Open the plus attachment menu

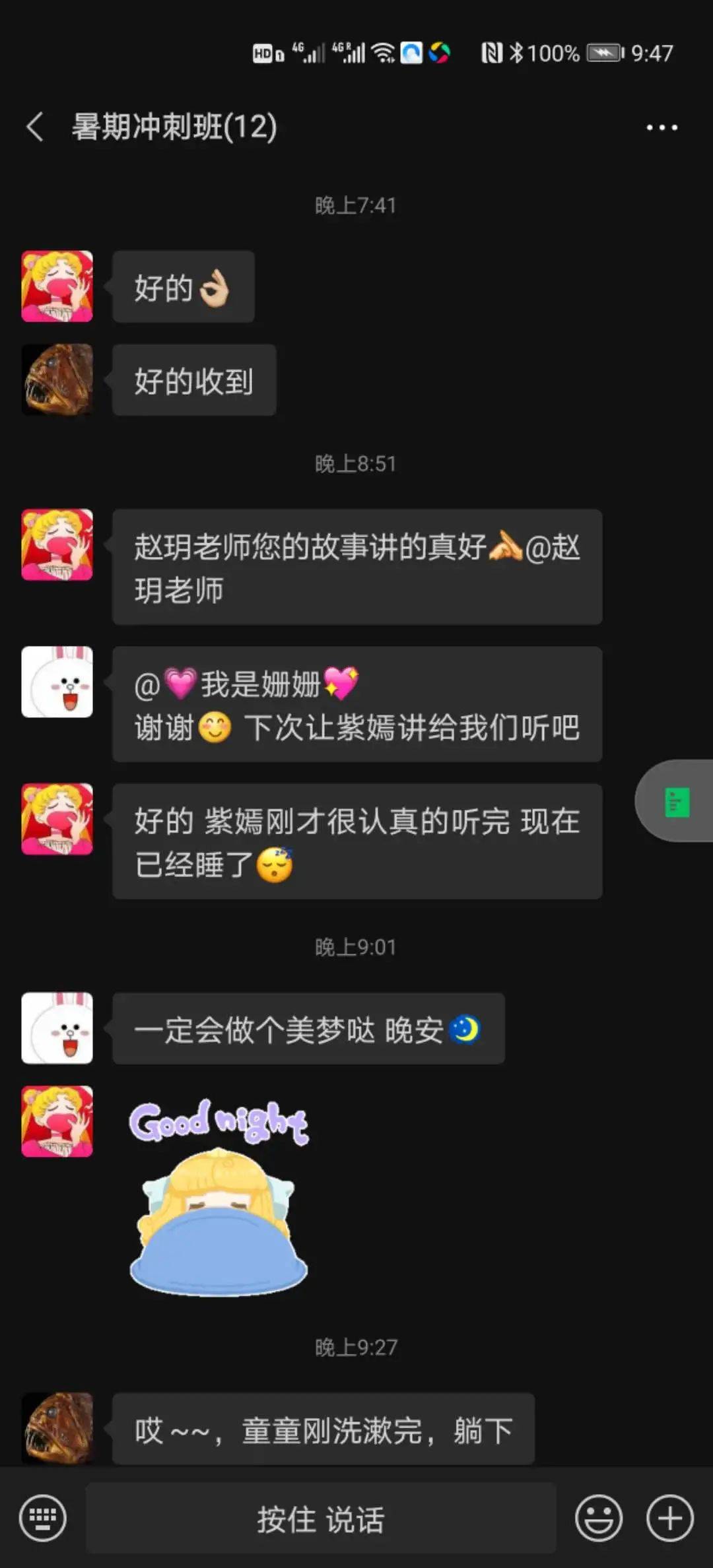(669, 1518)
